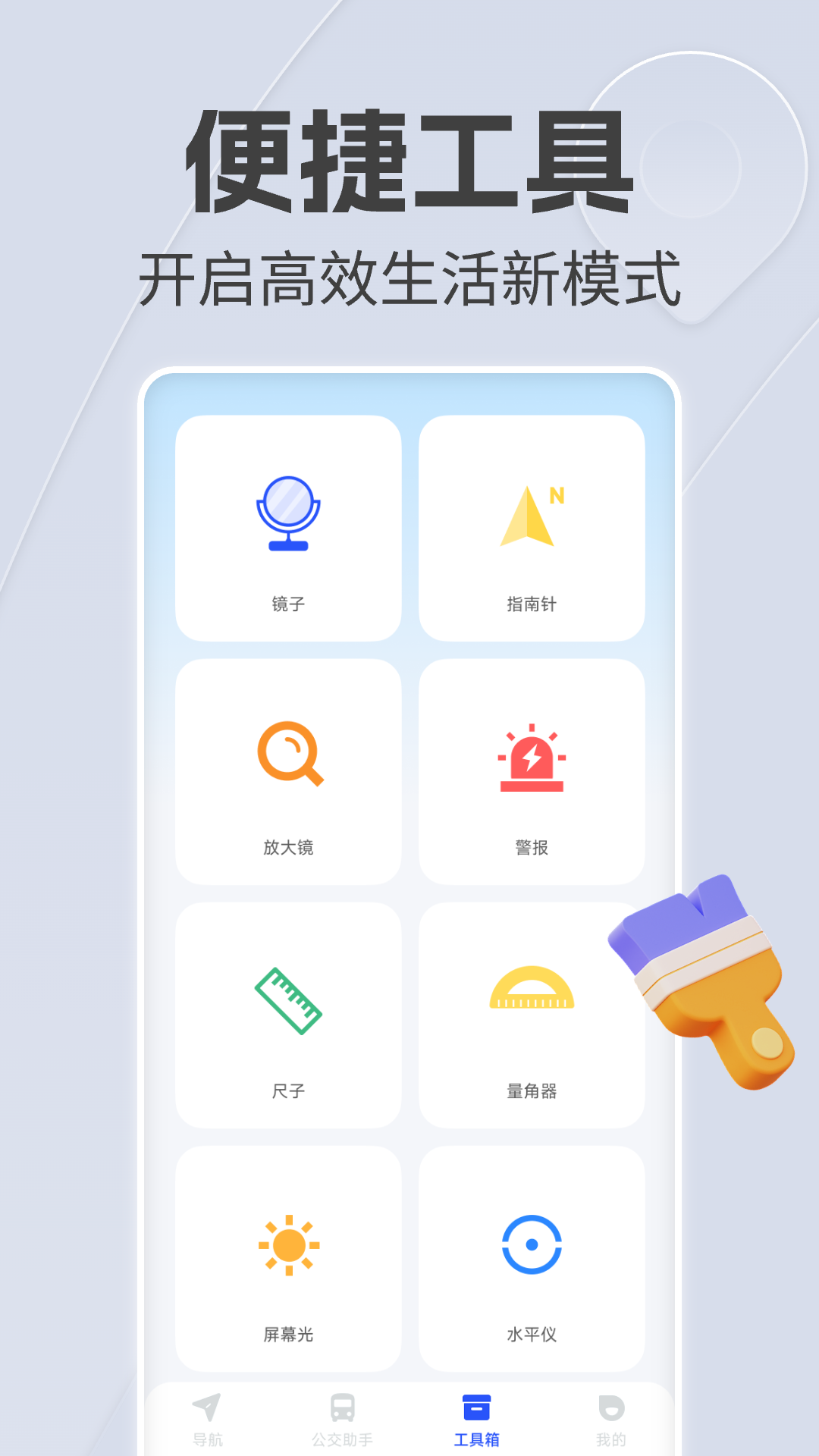819x1456 pixels.
Task: Turn on the 屏幕光 screen light
Action: tap(288, 1244)
